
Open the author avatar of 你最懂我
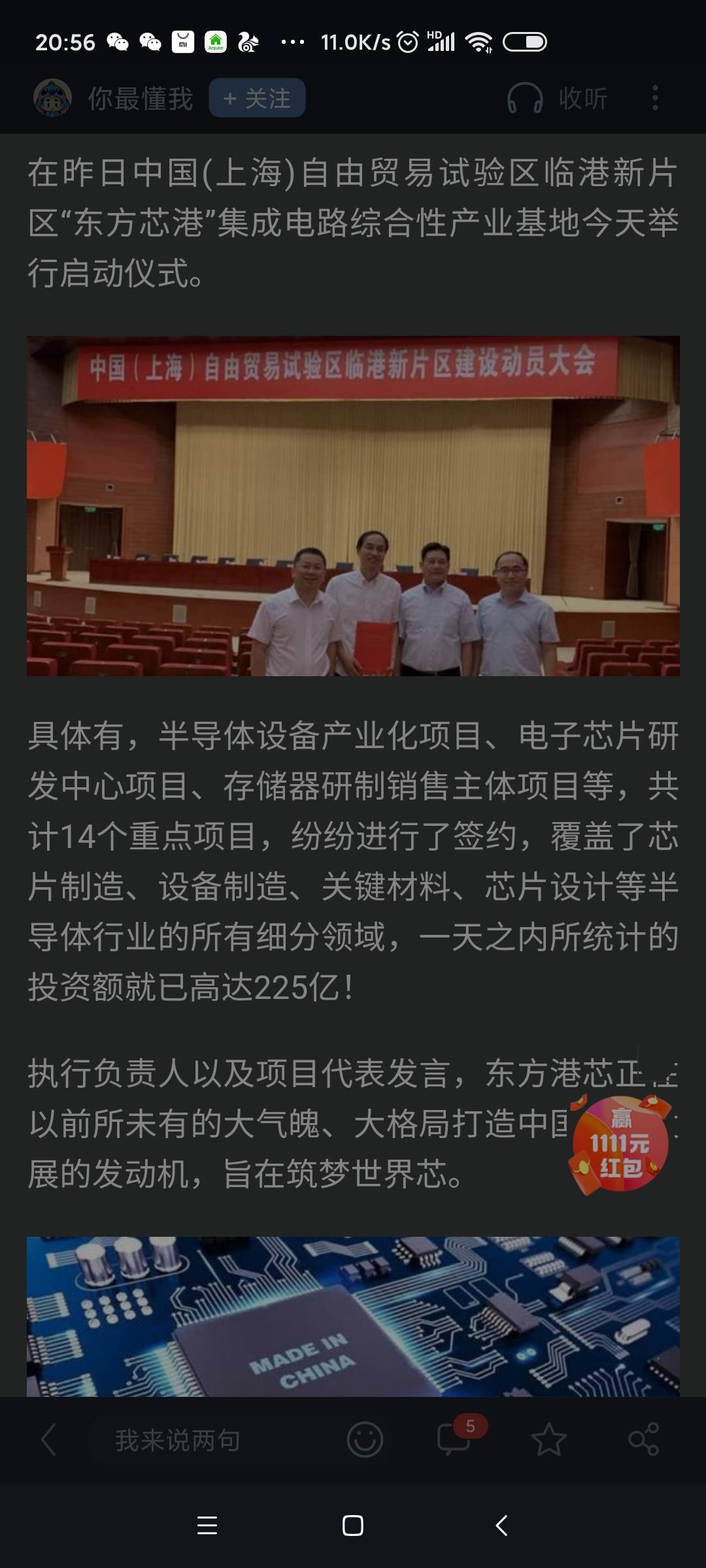52,98
